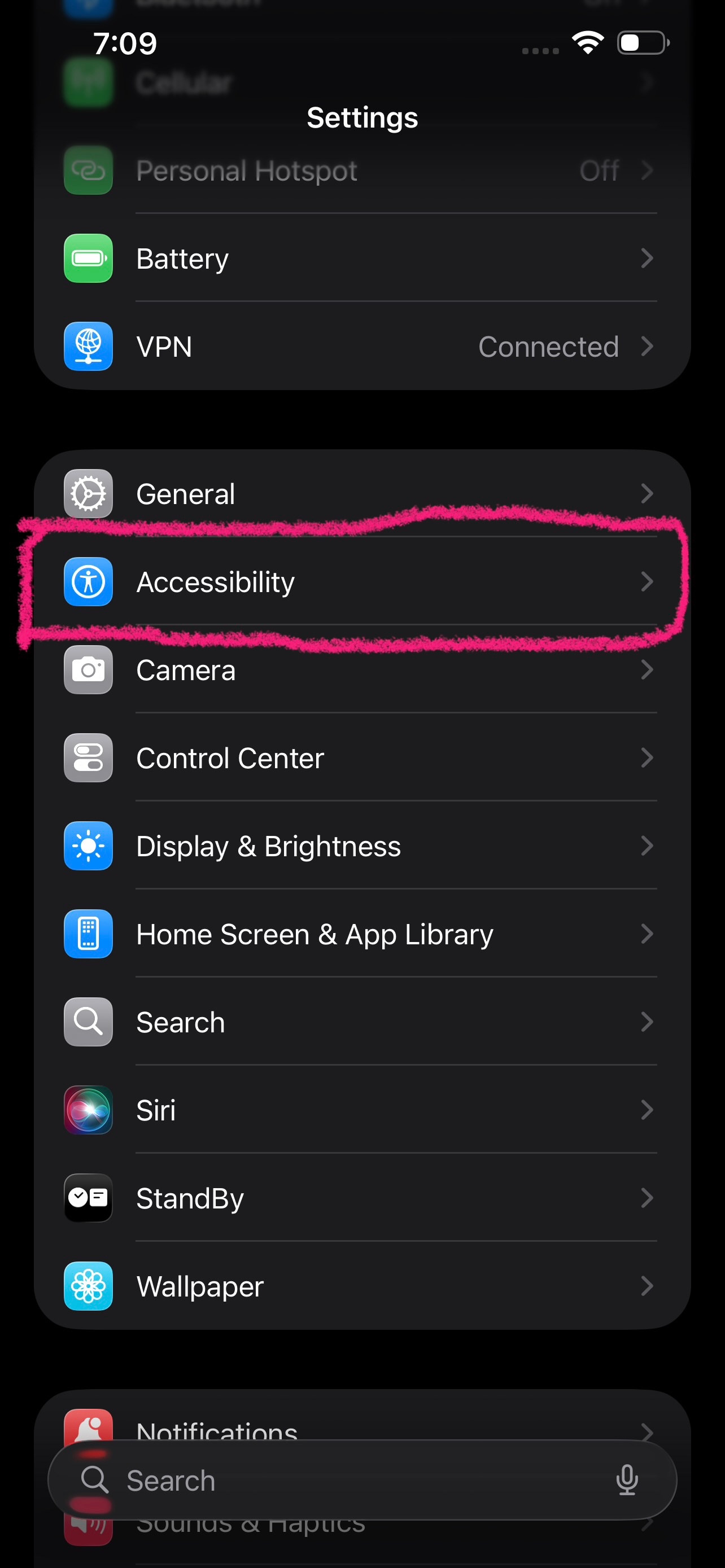Start dictation with the microphone icon
Viewport: 725px width, 1568px height.
pyautogui.click(x=626, y=1481)
